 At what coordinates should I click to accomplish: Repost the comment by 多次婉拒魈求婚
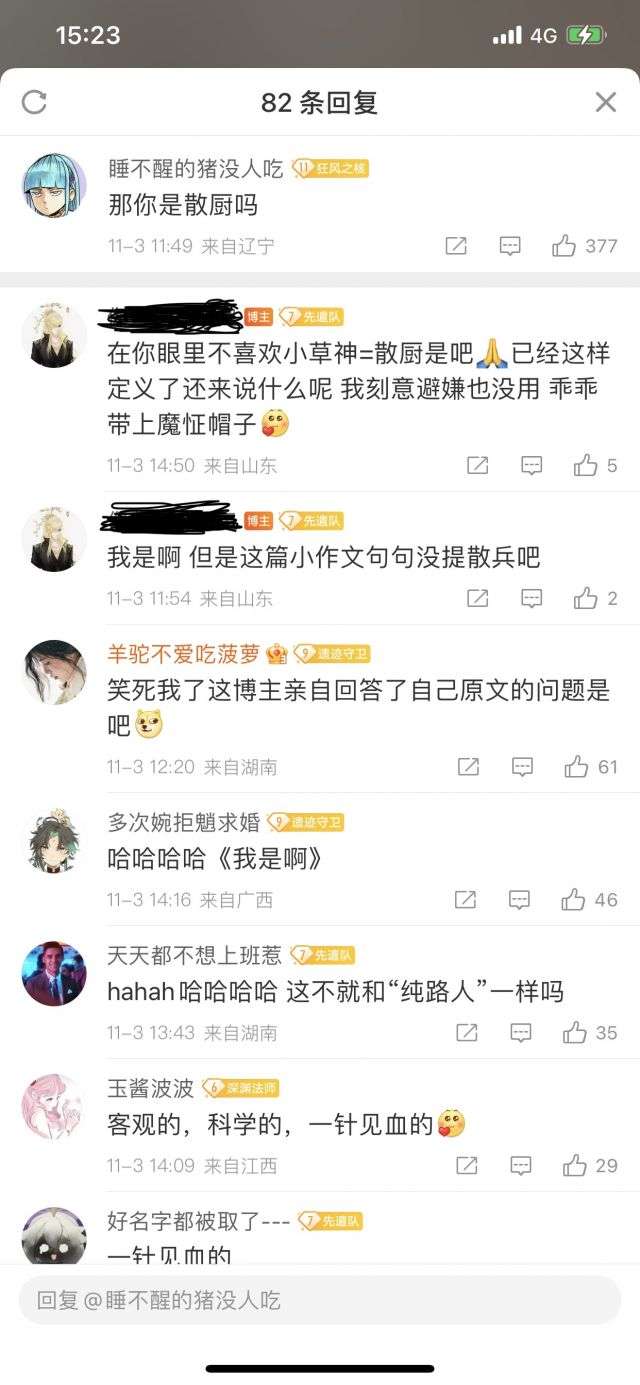tap(465, 900)
